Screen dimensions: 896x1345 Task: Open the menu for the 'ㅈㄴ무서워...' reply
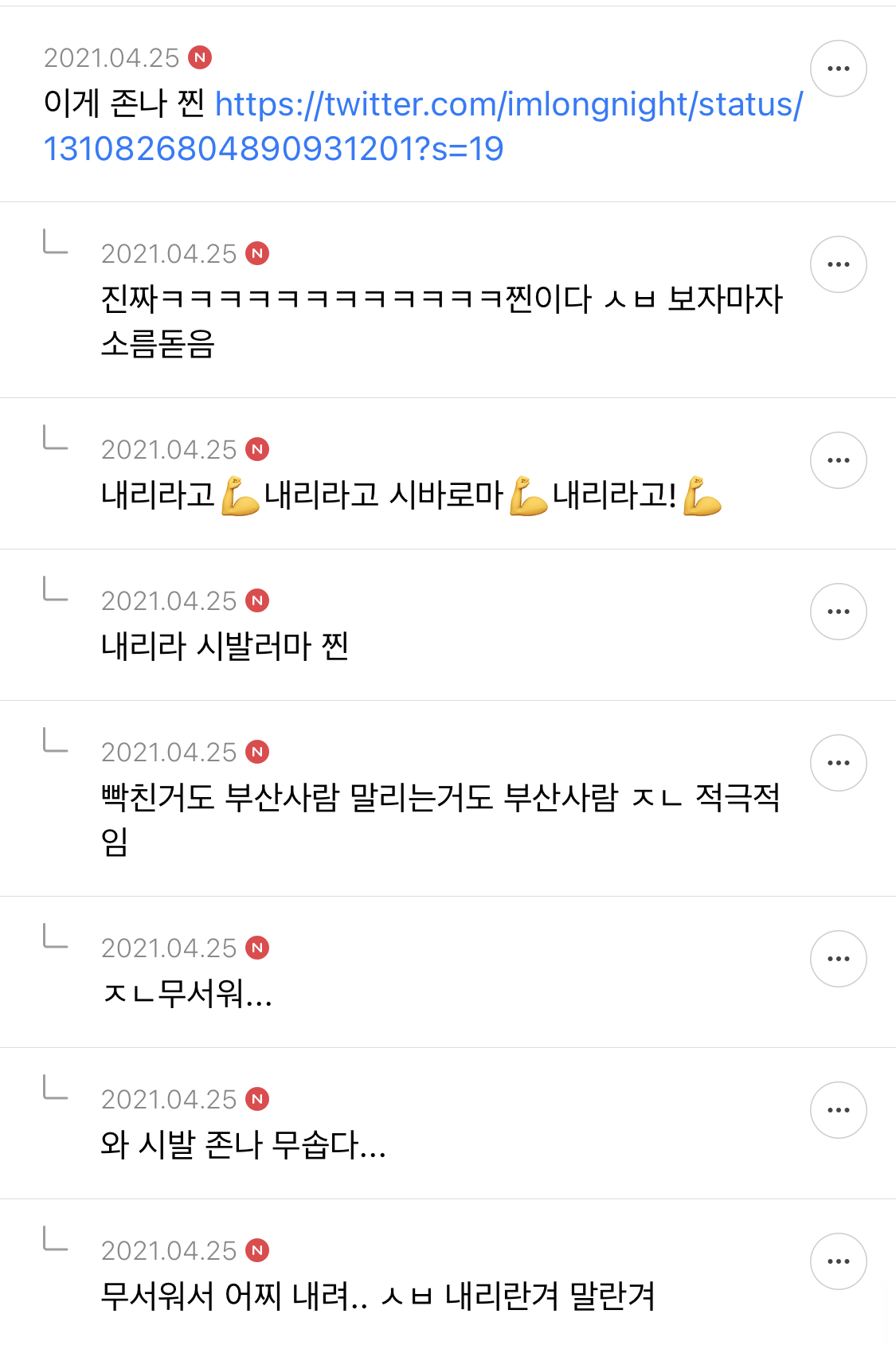pyautogui.click(x=839, y=959)
